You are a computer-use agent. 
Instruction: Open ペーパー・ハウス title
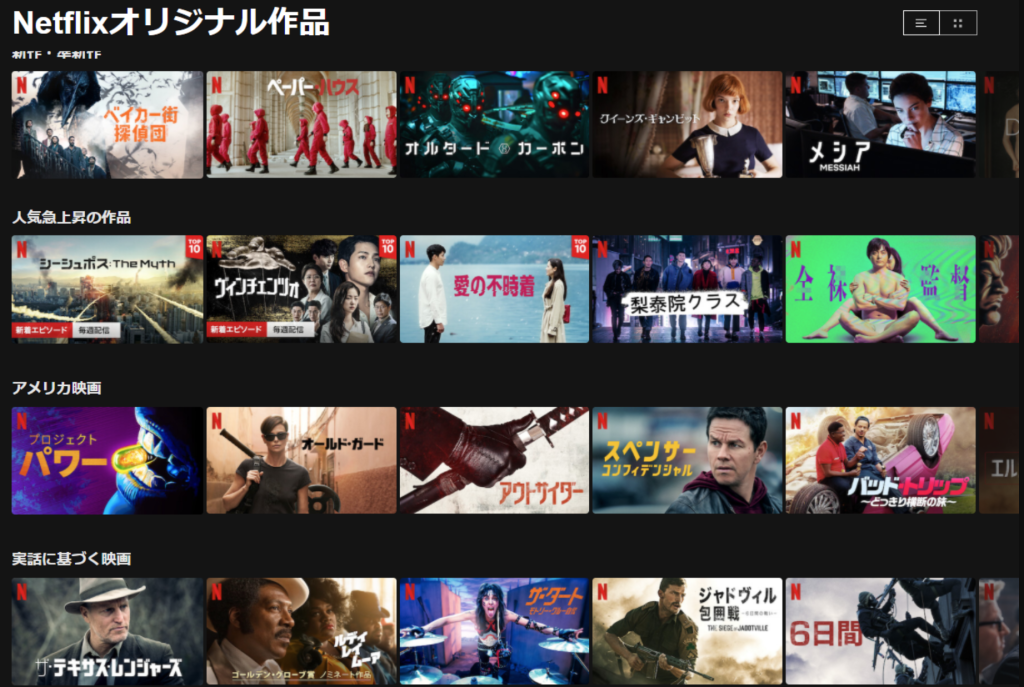[301, 124]
